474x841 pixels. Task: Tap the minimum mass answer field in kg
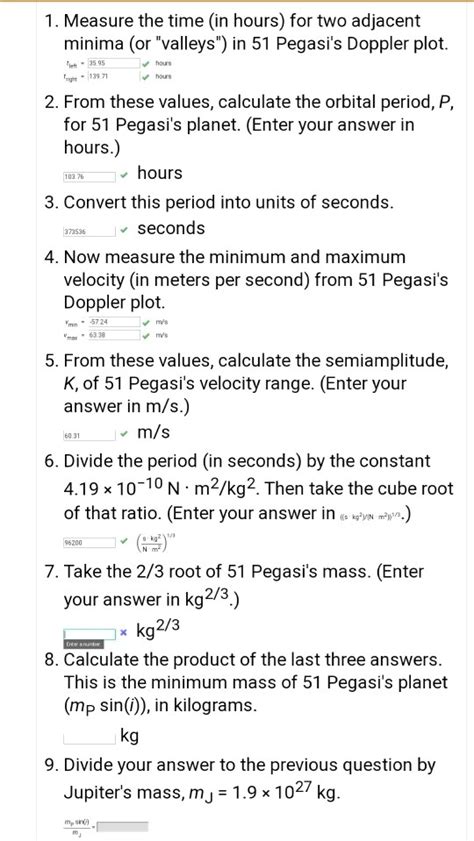tap(90, 739)
